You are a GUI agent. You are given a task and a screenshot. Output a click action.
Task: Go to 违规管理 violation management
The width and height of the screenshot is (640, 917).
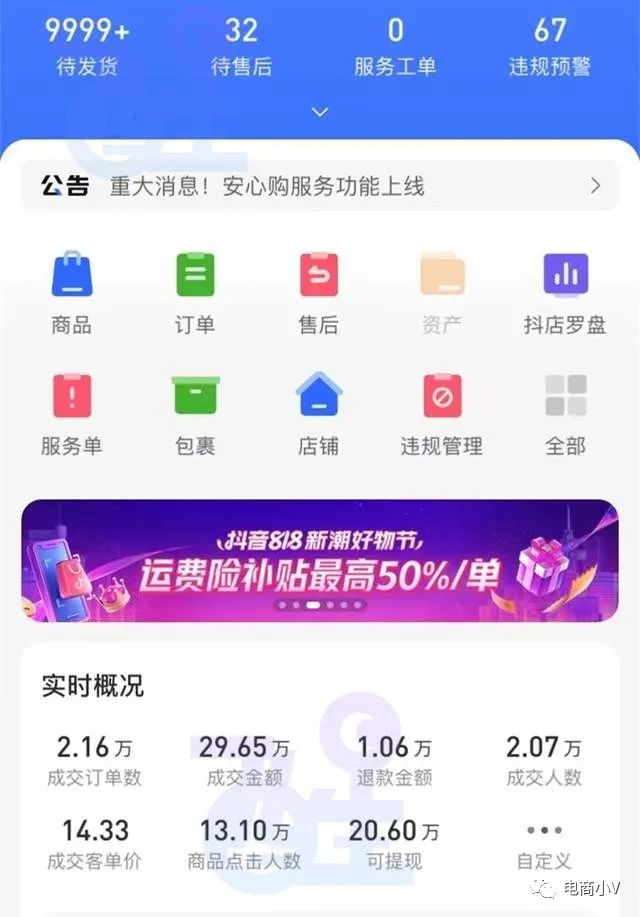[x=442, y=413]
